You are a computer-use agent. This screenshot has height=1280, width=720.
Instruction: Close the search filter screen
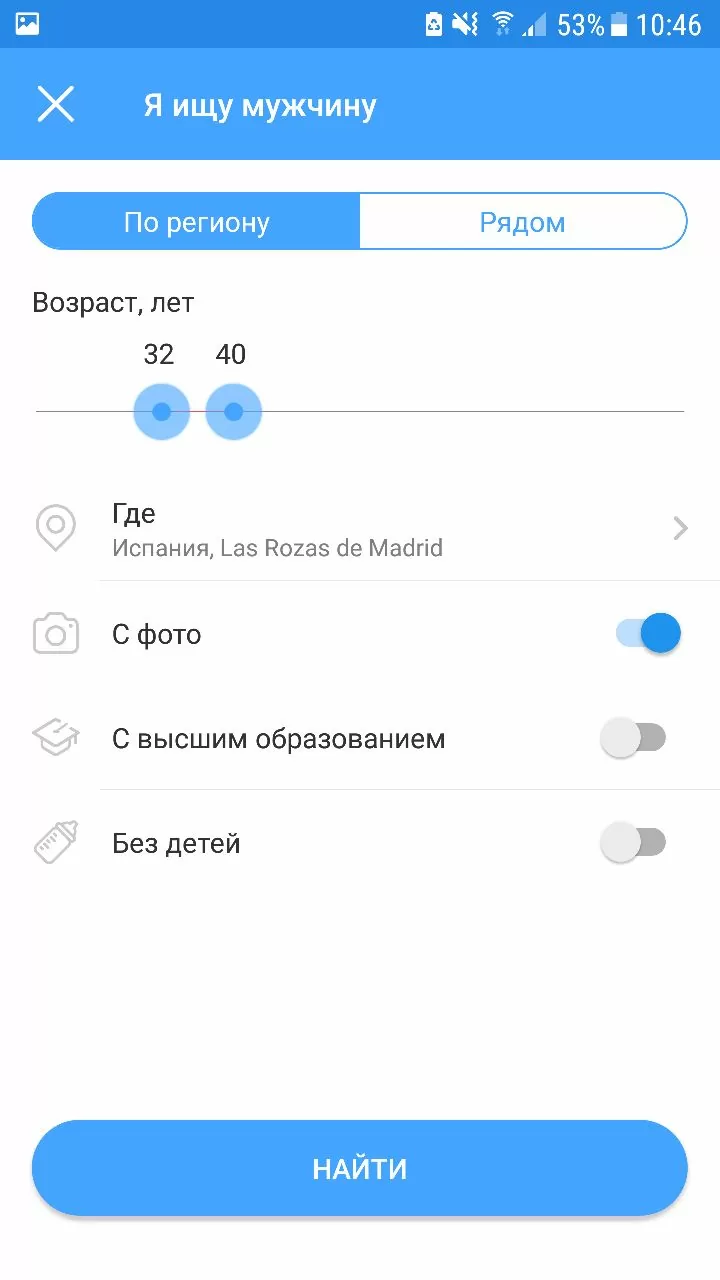[x=56, y=104]
